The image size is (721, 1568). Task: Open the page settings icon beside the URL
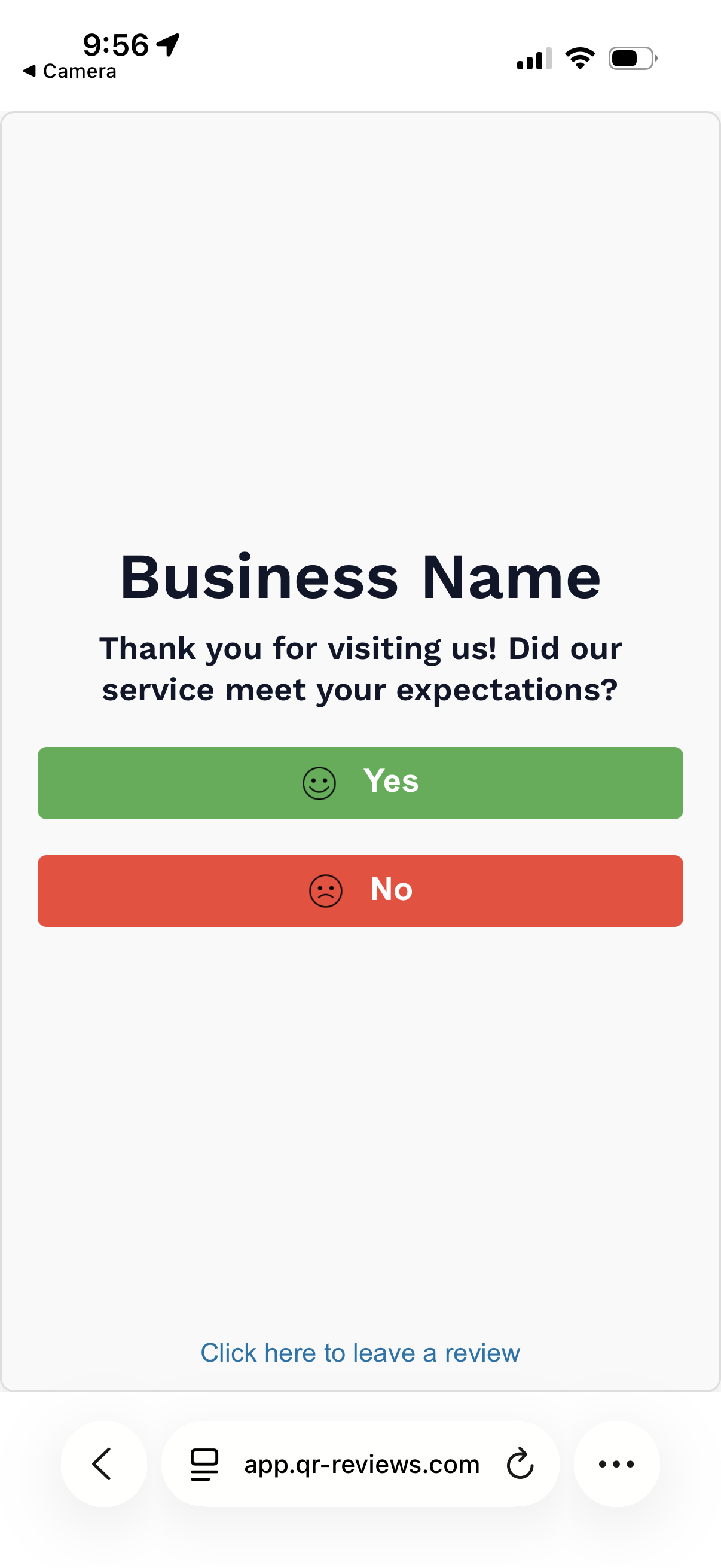(204, 1464)
